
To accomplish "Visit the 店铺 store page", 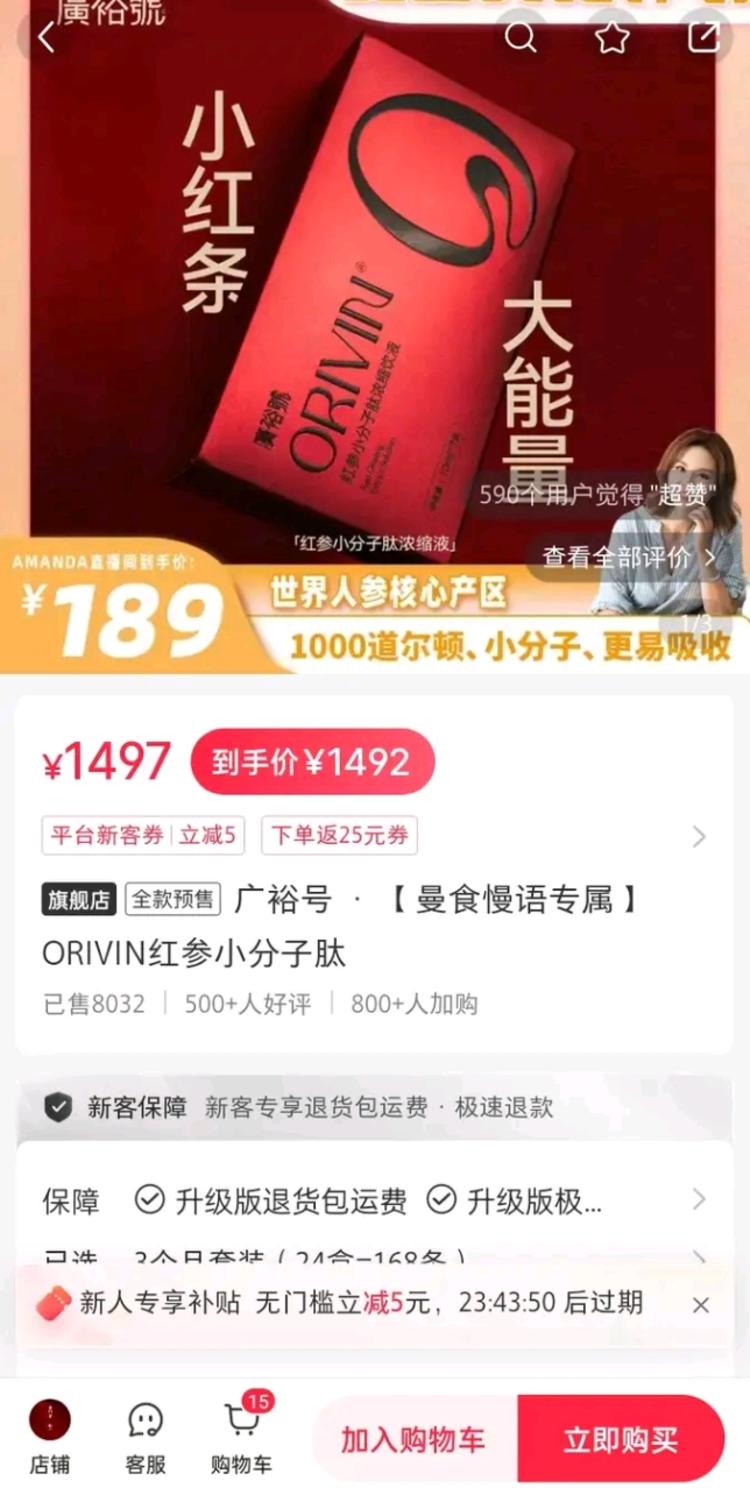I will click(49, 1437).
